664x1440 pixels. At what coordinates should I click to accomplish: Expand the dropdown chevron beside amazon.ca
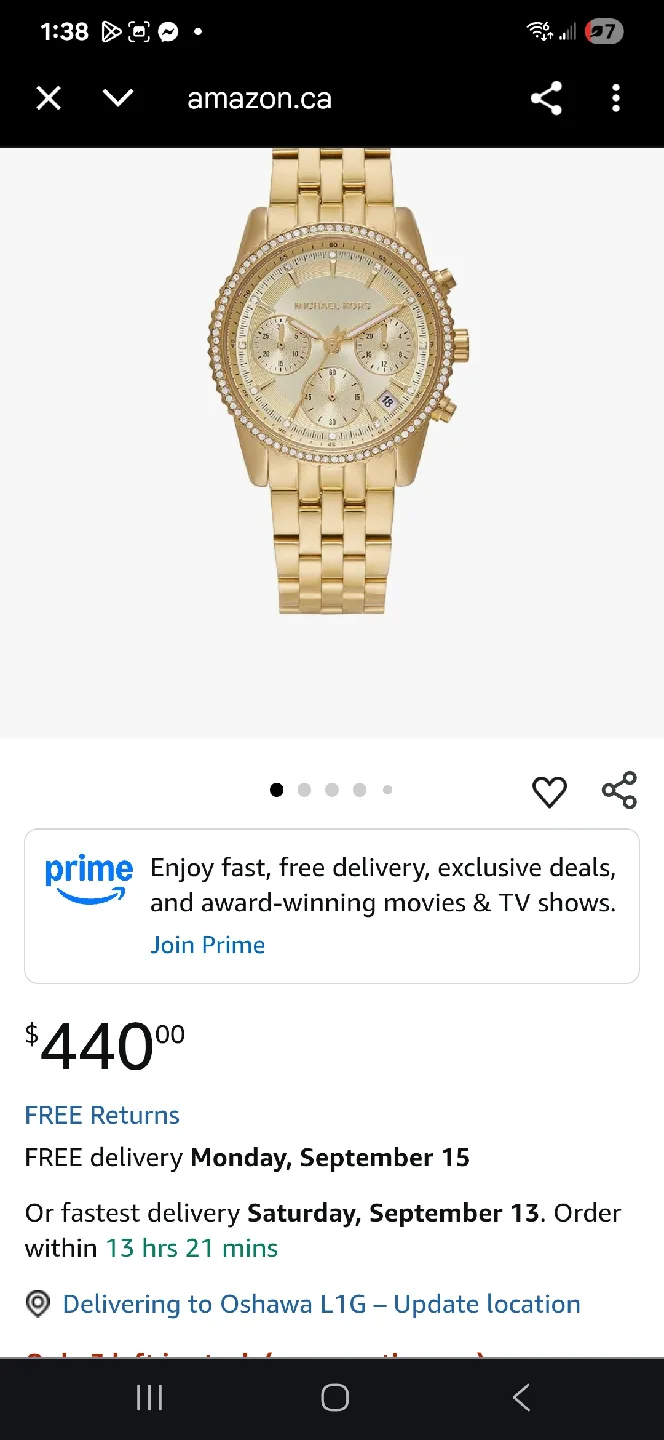(118, 98)
